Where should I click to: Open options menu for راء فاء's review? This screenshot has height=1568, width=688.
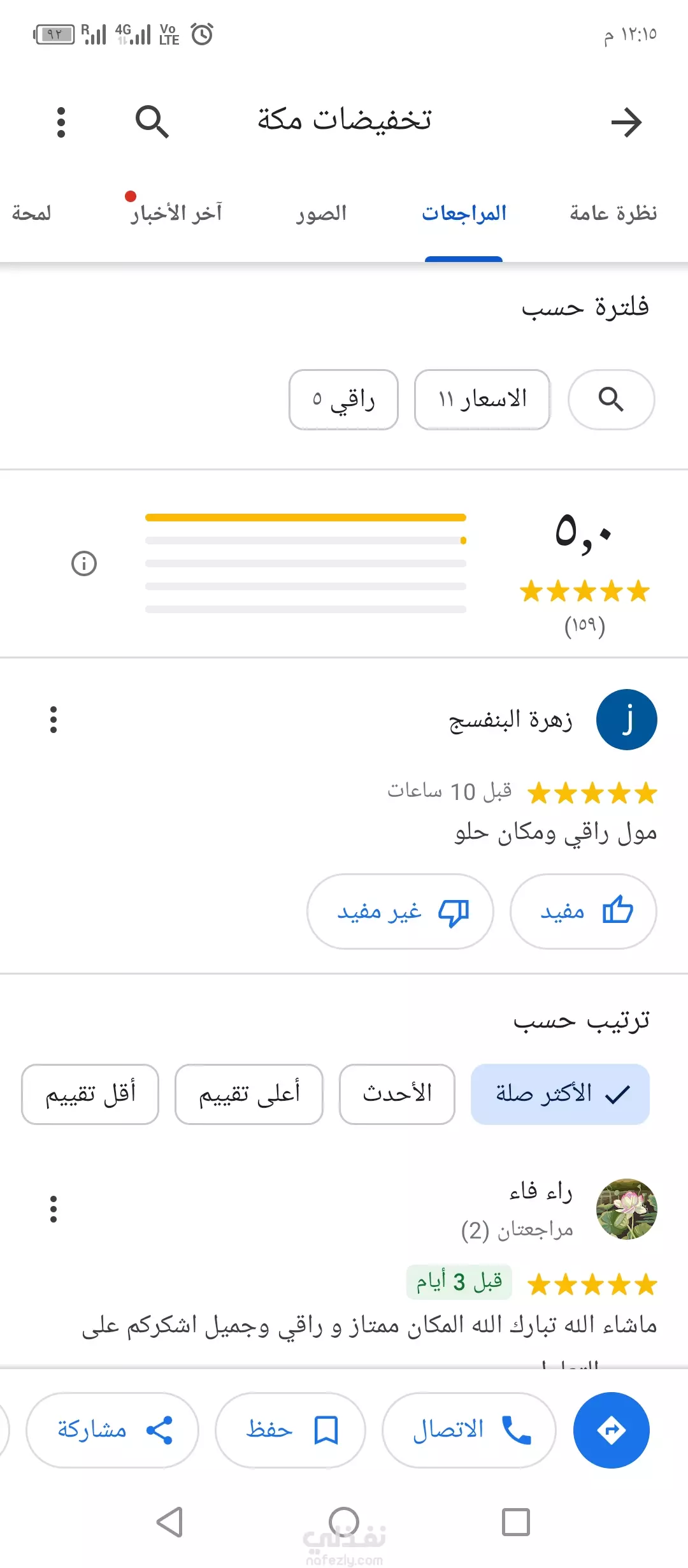pyautogui.click(x=54, y=1209)
